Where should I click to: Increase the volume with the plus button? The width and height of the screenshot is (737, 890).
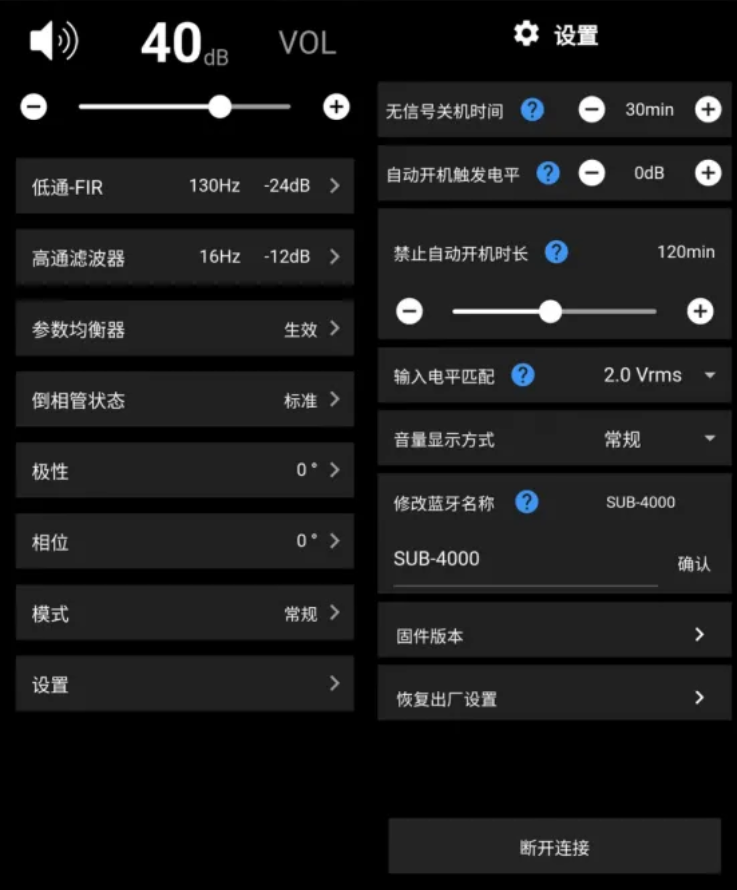coord(337,107)
